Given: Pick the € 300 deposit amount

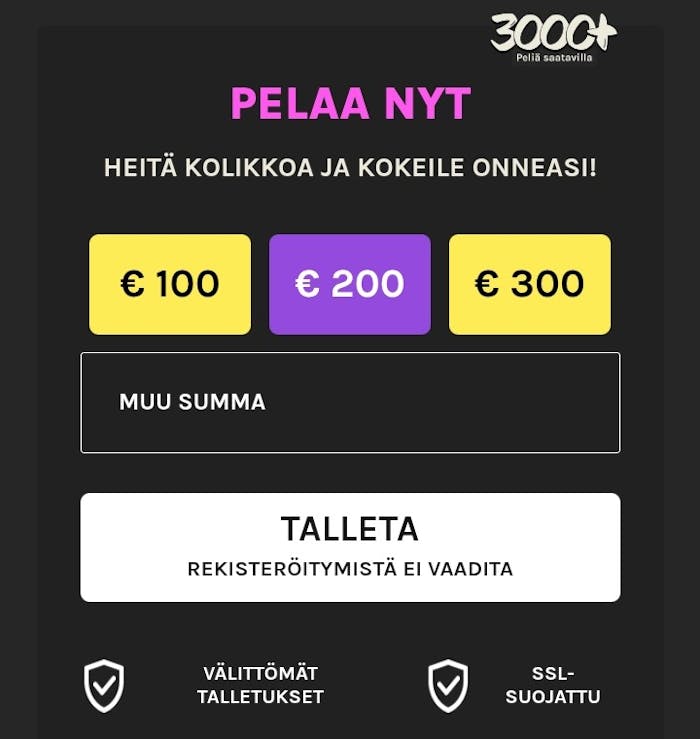Looking at the screenshot, I should point(529,284).
